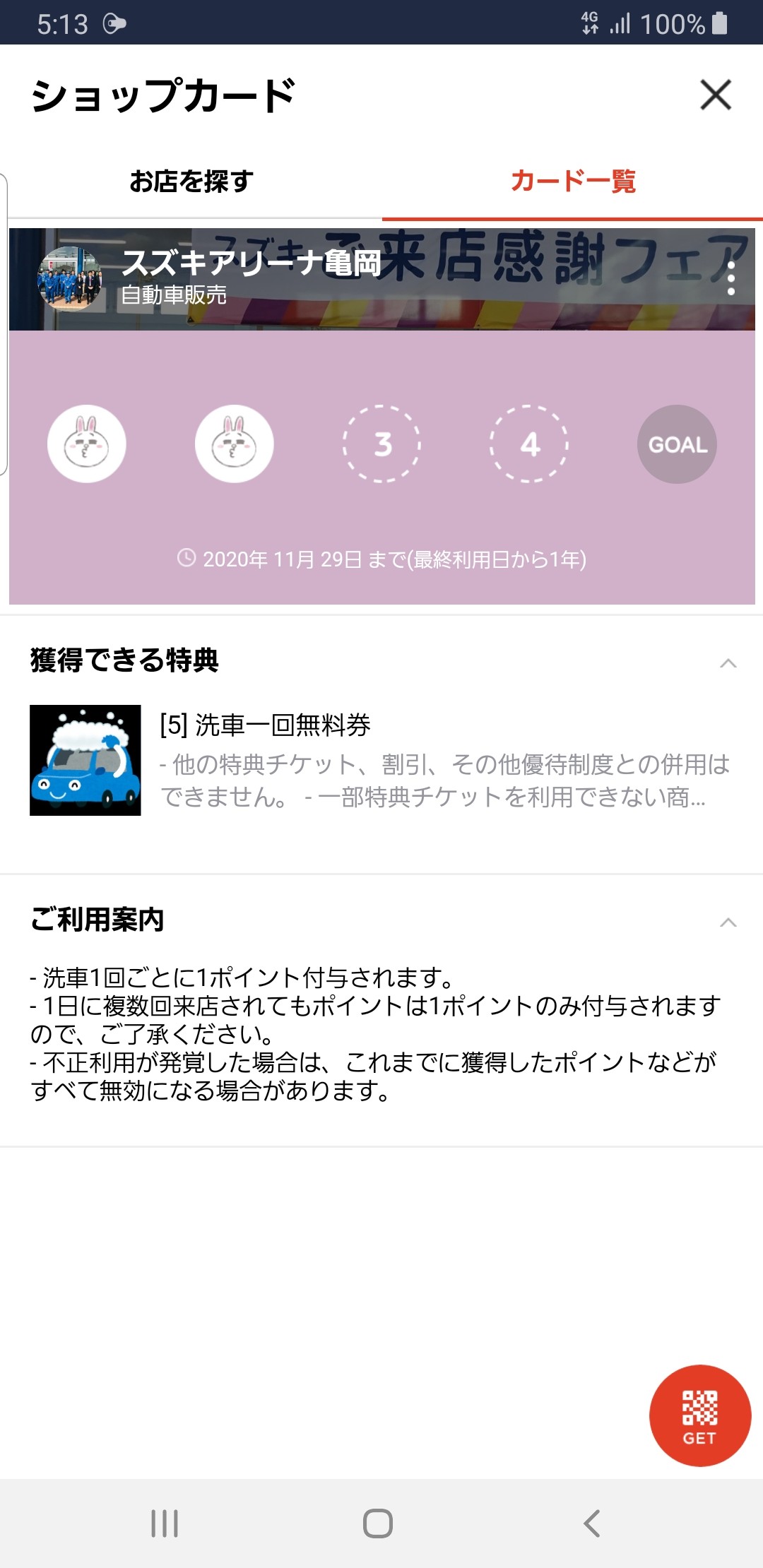Go back with the system back button
Image resolution: width=763 pixels, height=1568 pixels.
coord(592,1524)
